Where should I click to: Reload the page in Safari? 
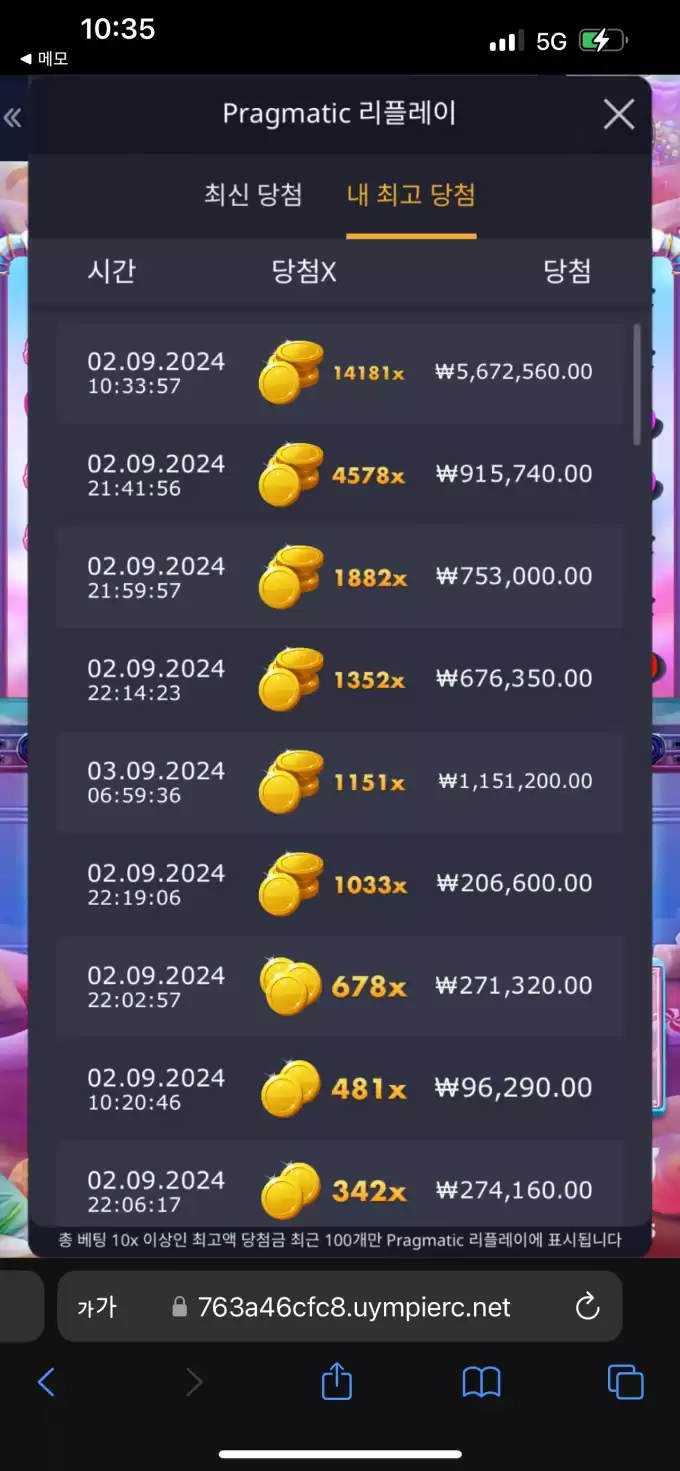[587, 1306]
